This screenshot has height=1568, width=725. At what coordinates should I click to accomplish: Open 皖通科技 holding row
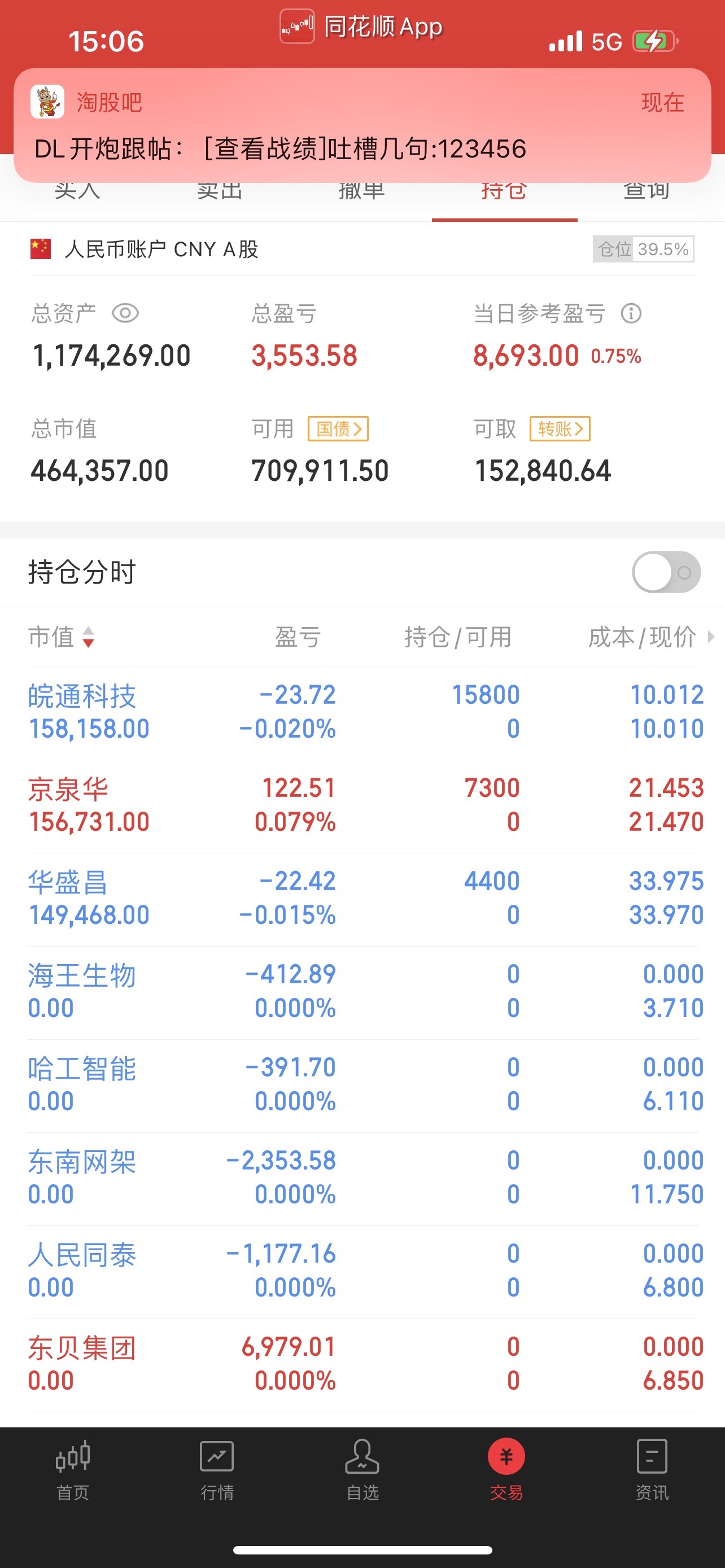pyautogui.click(x=362, y=713)
